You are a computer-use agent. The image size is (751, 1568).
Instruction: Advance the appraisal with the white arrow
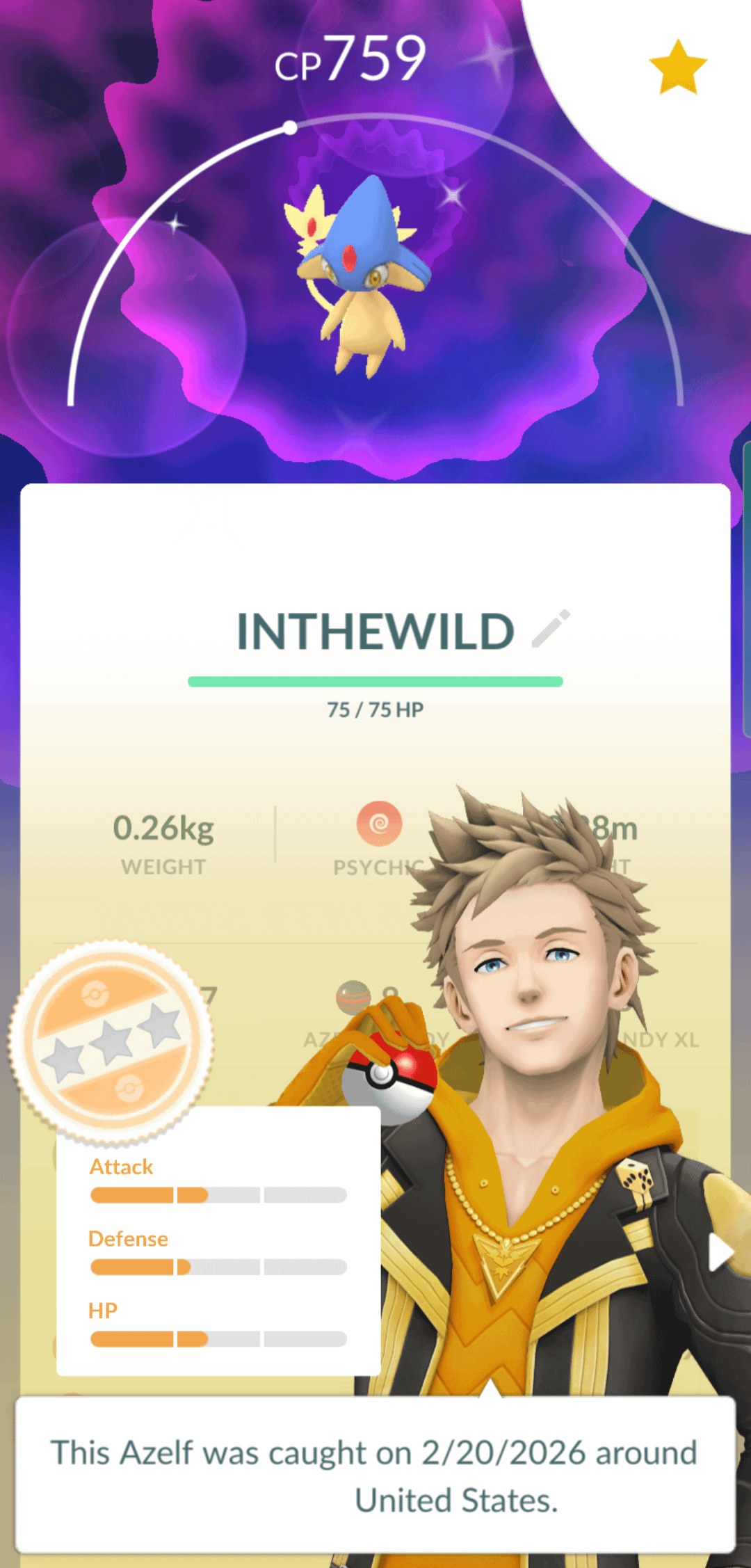[720, 1253]
